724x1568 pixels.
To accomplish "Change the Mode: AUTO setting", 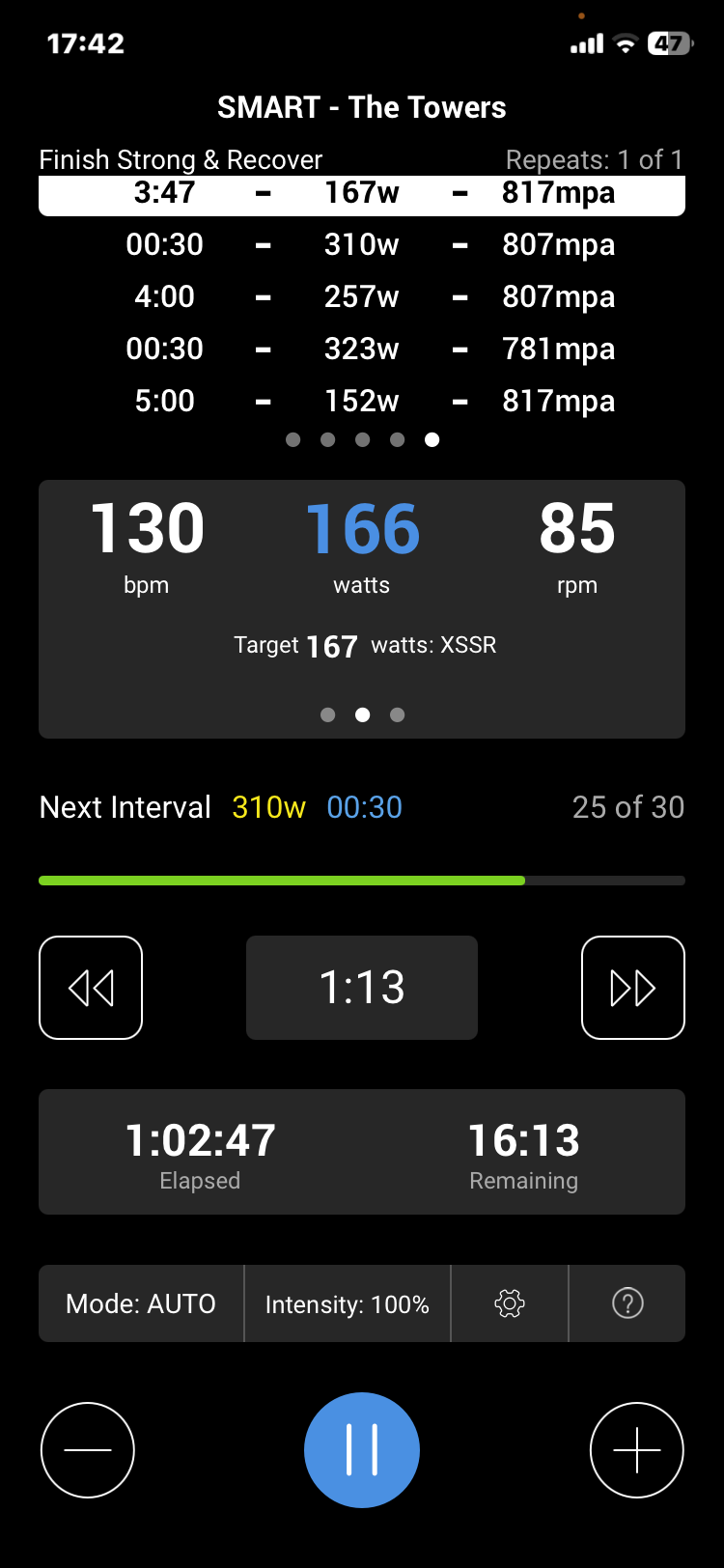I will pyautogui.click(x=141, y=1303).
